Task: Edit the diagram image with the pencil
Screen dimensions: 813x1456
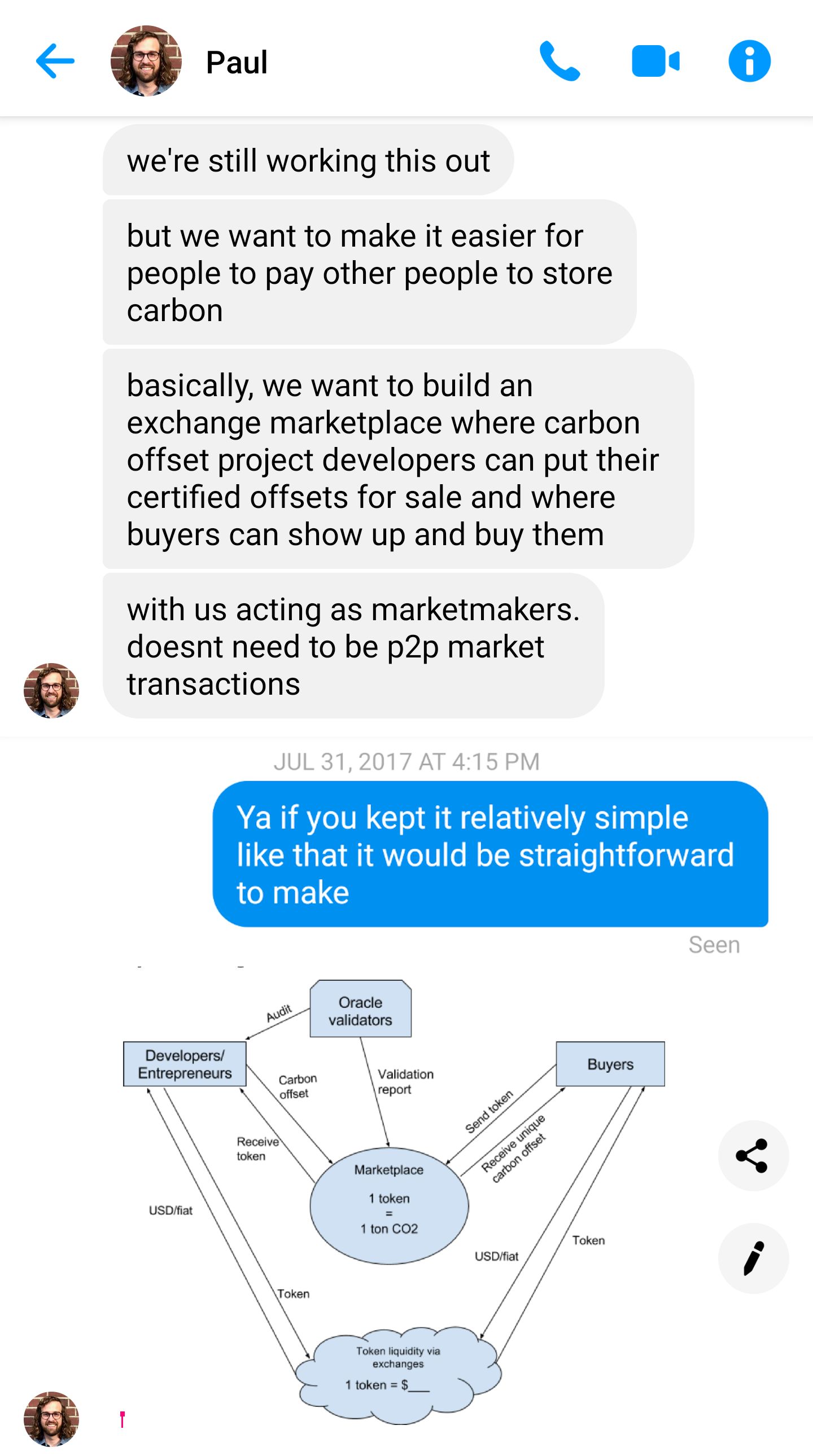Action: tap(753, 1258)
